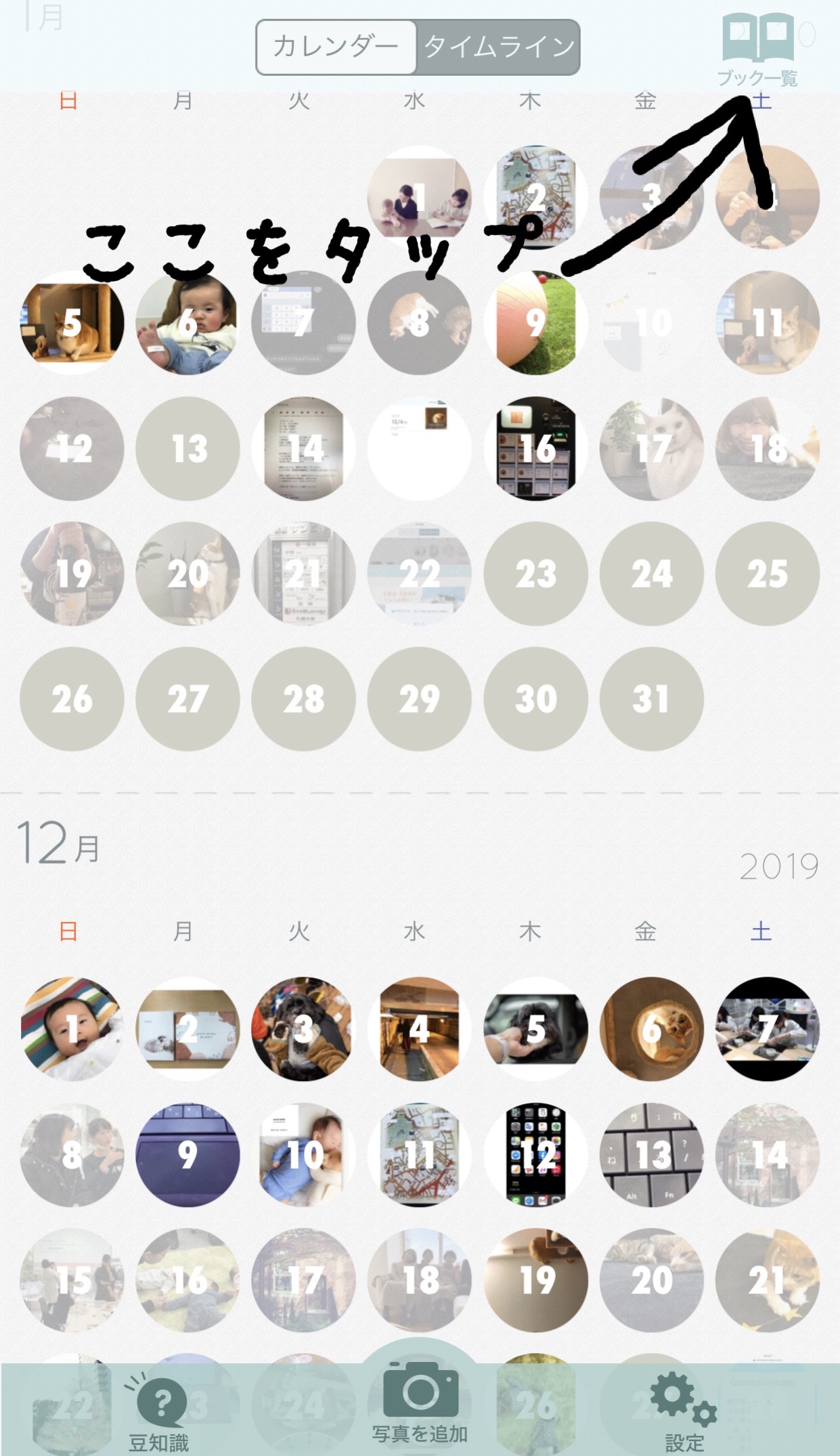Open January 9 ball photo

coord(535,323)
